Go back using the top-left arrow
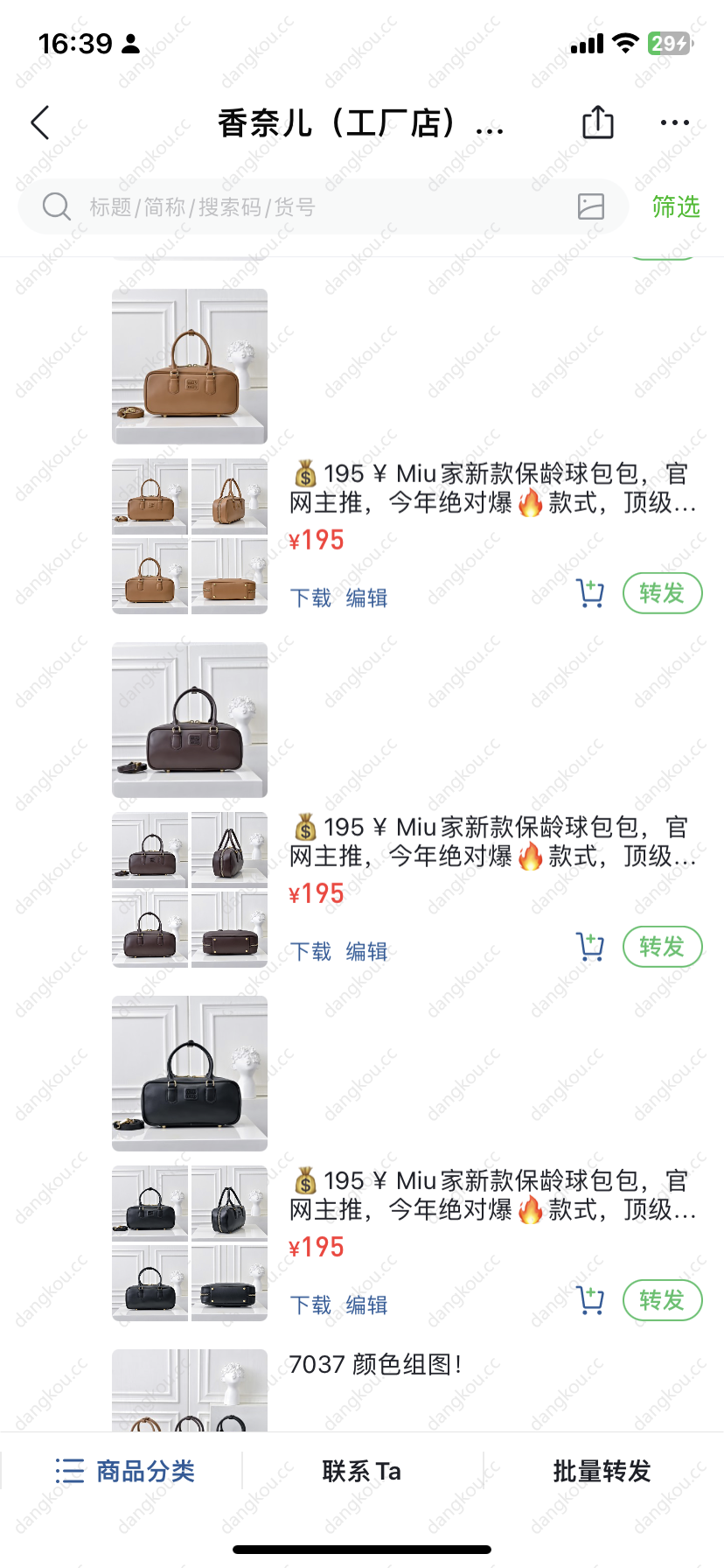724x1568 pixels. (40, 123)
